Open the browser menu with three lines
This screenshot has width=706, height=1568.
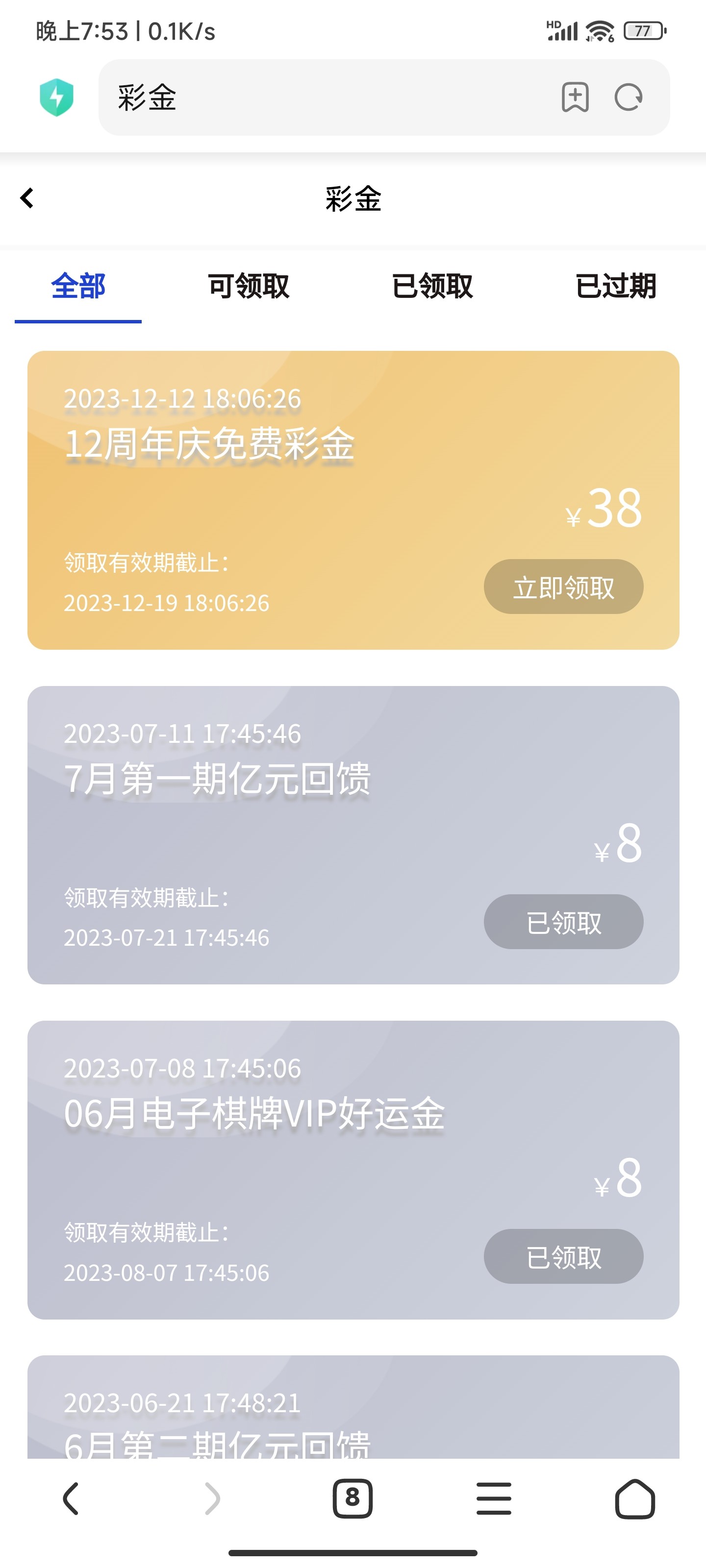coord(493,1497)
